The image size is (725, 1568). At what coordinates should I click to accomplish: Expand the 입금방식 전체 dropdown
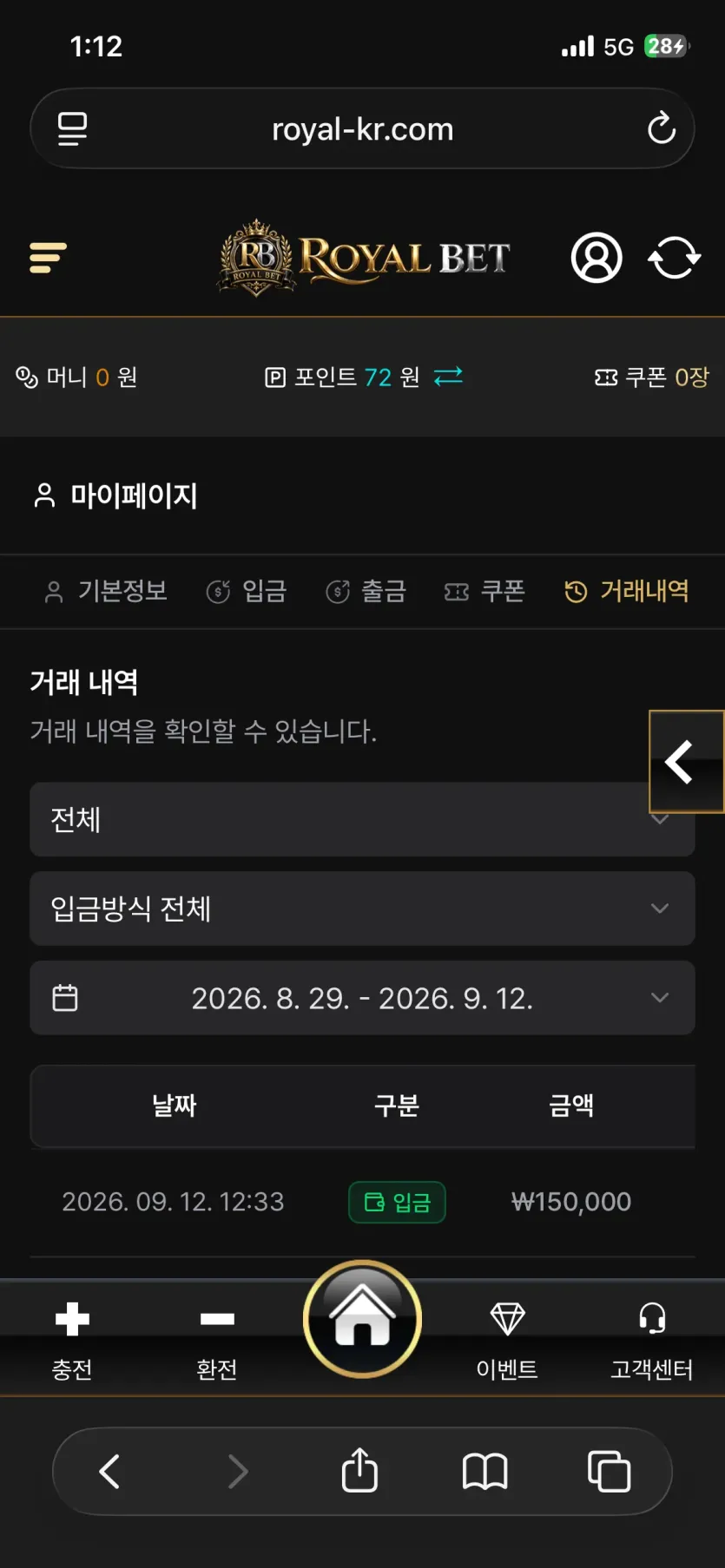(x=362, y=909)
